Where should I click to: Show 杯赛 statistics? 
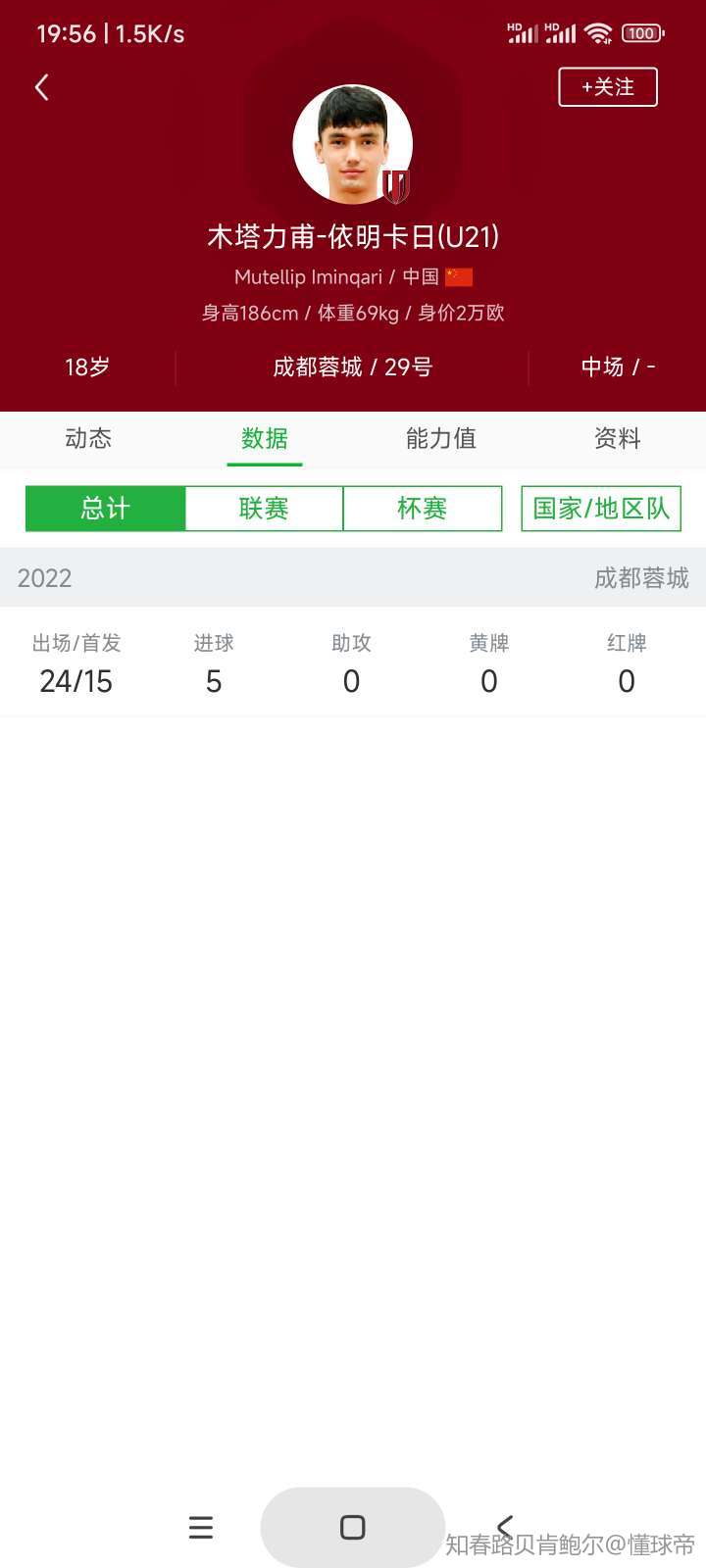click(423, 509)
